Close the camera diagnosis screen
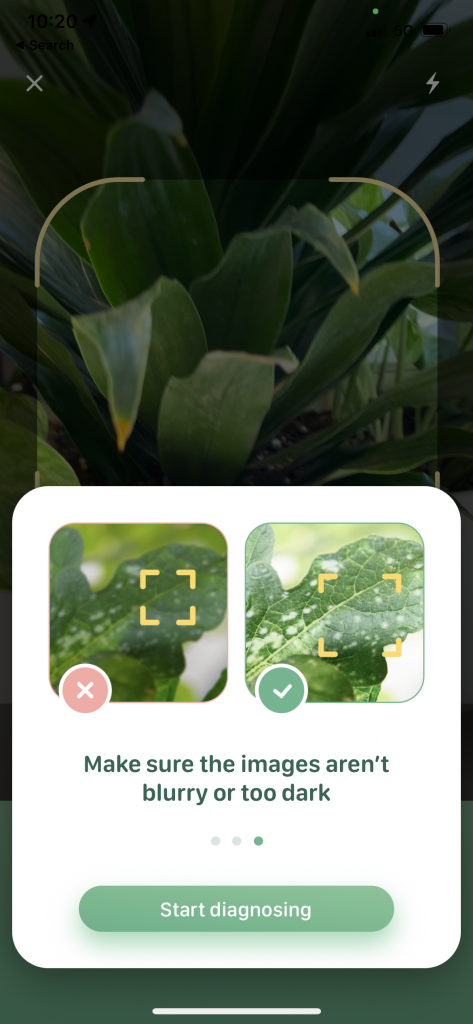The height and width of the screenshot is (1024, 473). pyautogui.click(x=35, y=84)
